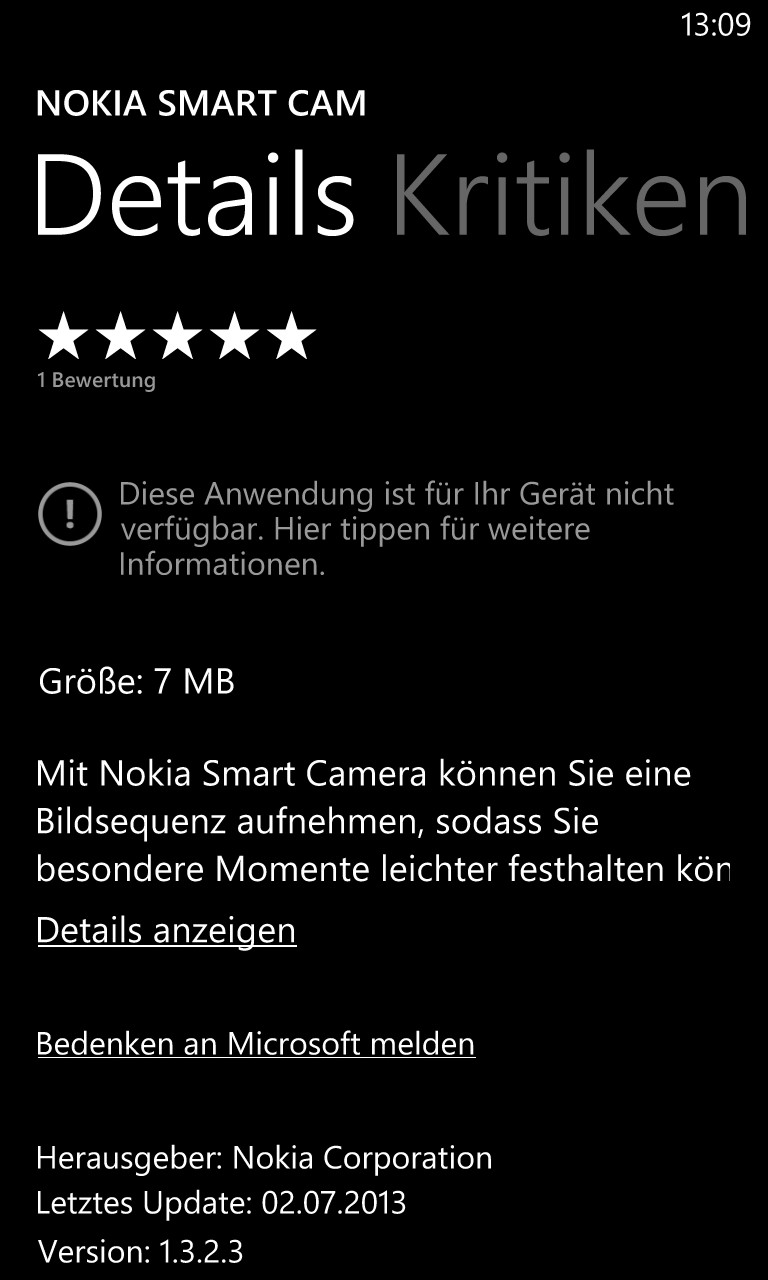The width and height of the screenshot is (768, 1280).
Task: Open the Details anzeigen link
Action: pos(166,930)
